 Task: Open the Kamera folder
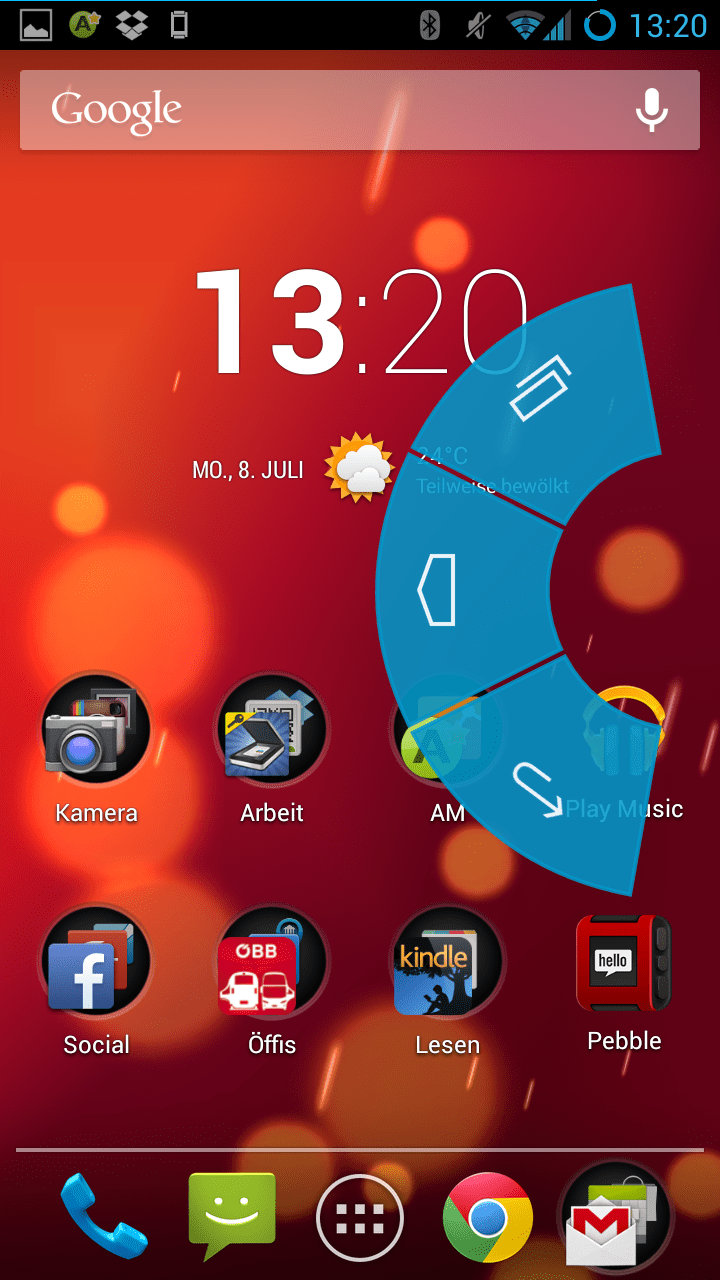pyautogui.click(x=96, y=730)
